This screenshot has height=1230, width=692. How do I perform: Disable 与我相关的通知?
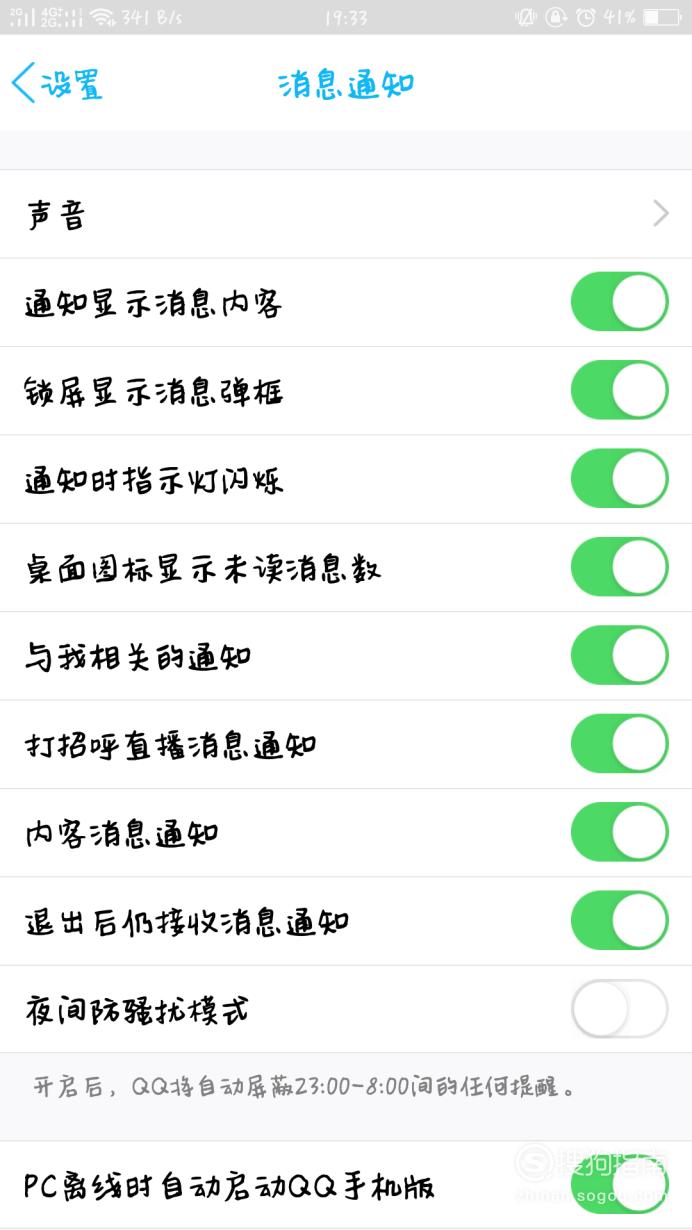coord(620,656)
